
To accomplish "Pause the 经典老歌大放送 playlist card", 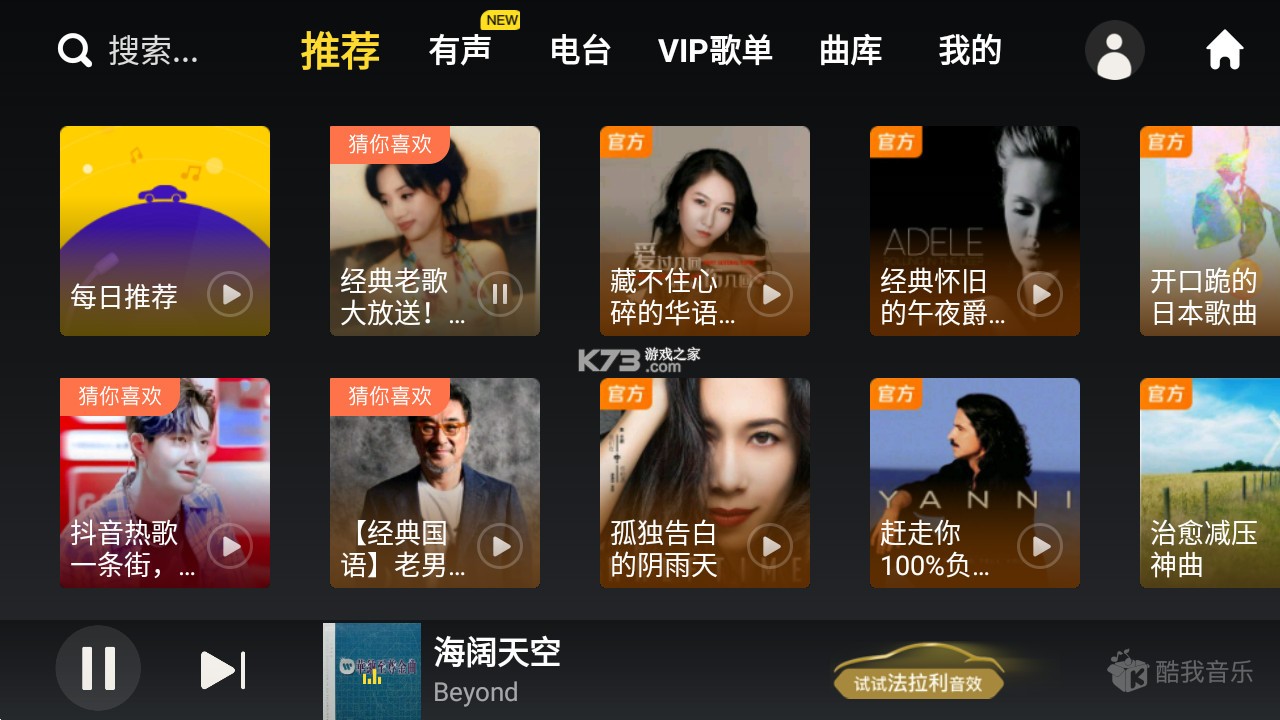I will (500, 294).
